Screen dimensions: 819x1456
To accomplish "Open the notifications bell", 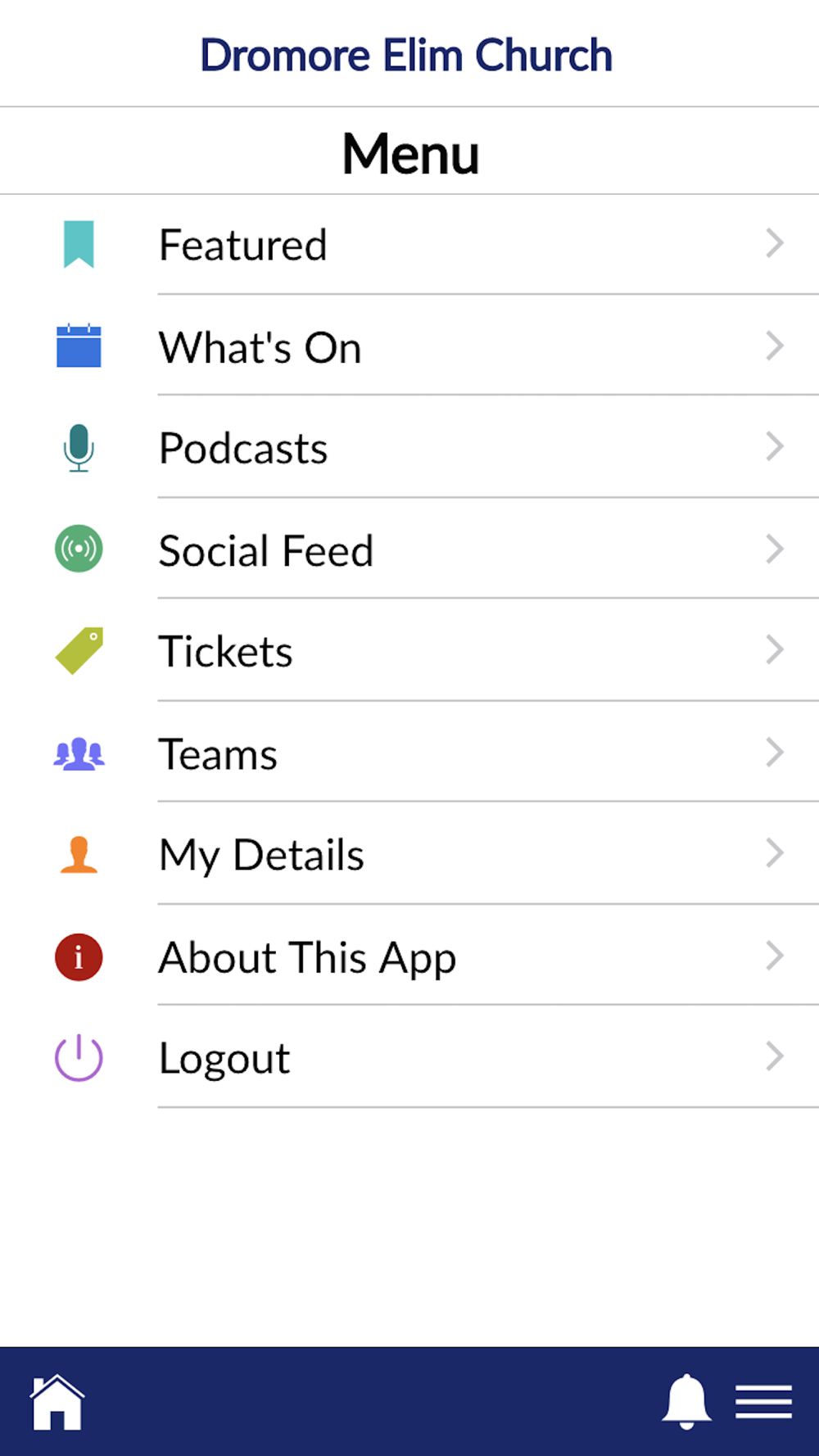I will (x=686, y=1401).
